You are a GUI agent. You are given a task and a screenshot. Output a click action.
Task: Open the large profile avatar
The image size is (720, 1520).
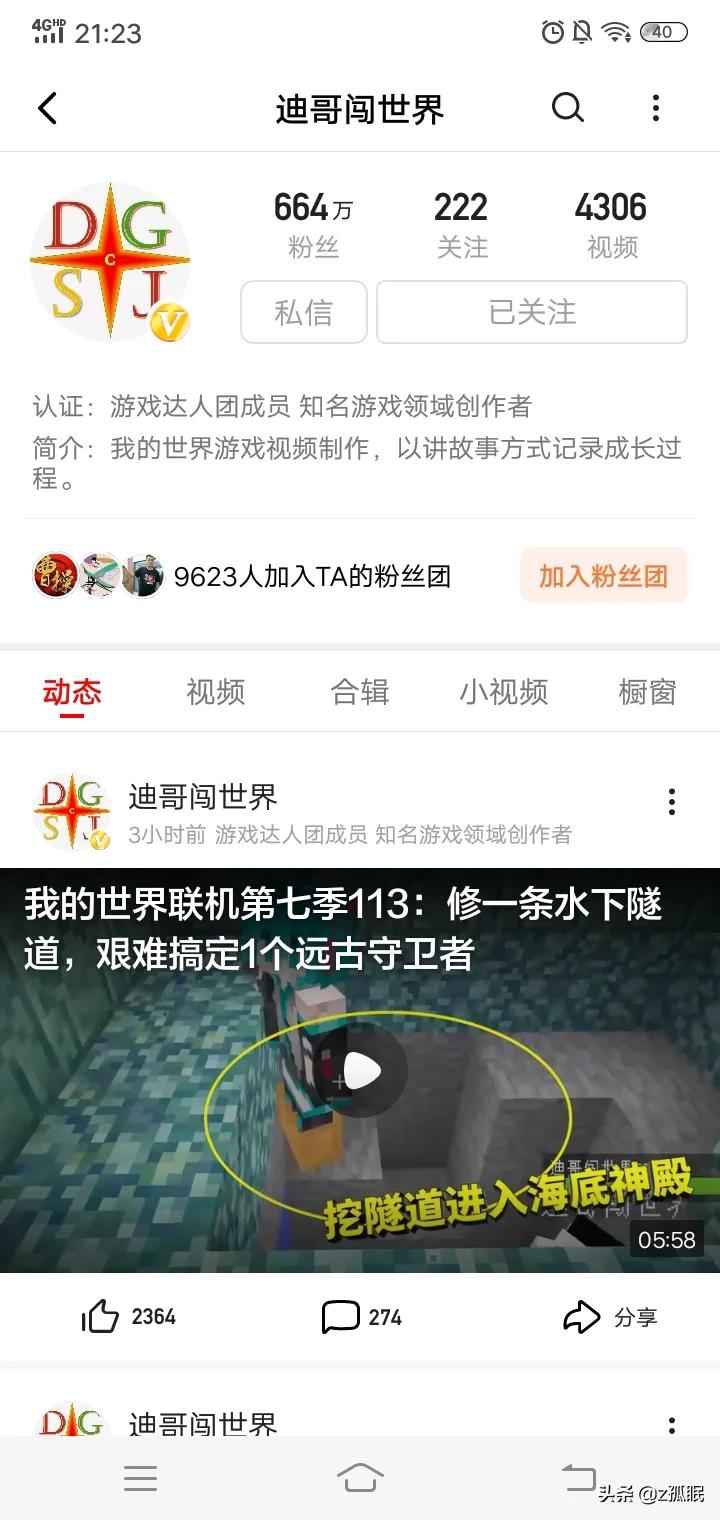point(109,262)
